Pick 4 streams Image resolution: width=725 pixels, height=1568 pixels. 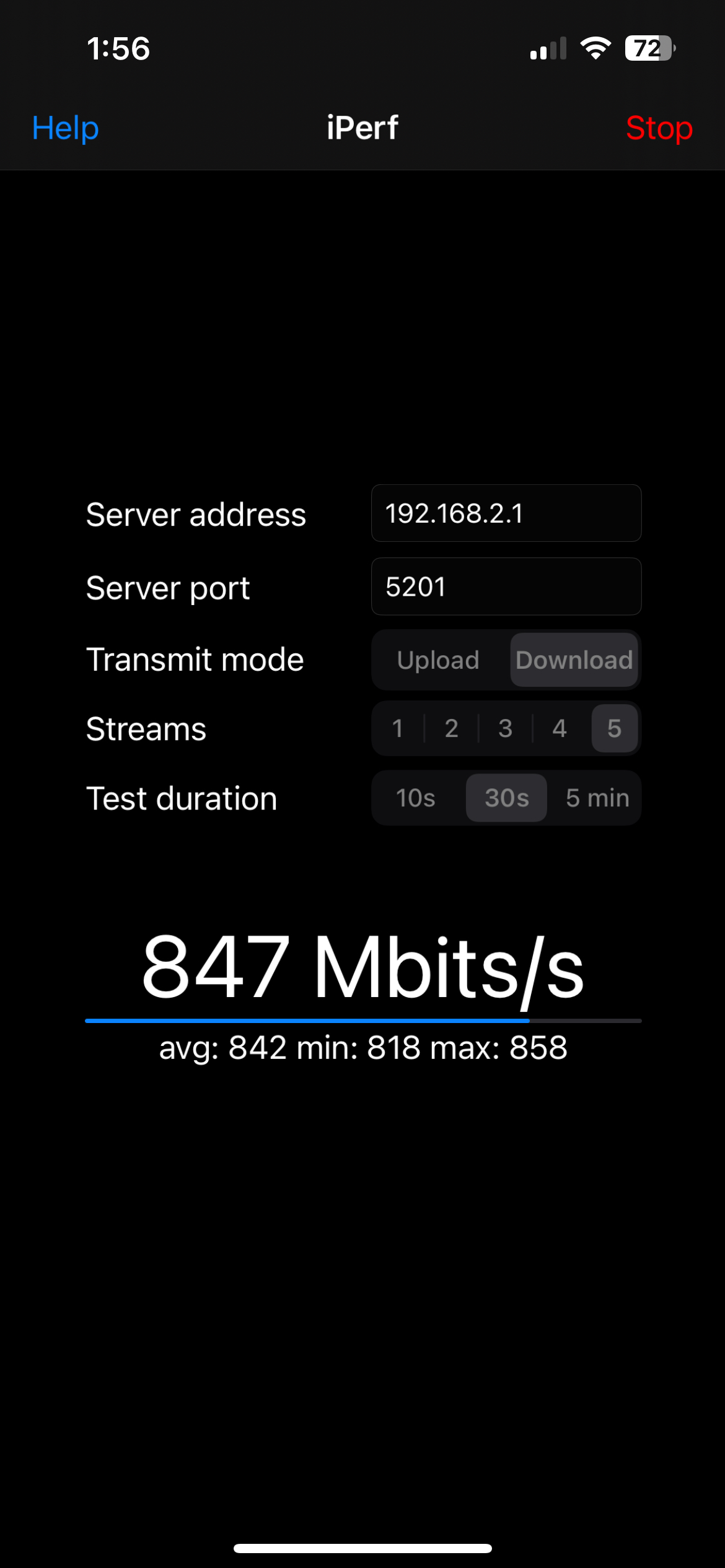(560, 729)
